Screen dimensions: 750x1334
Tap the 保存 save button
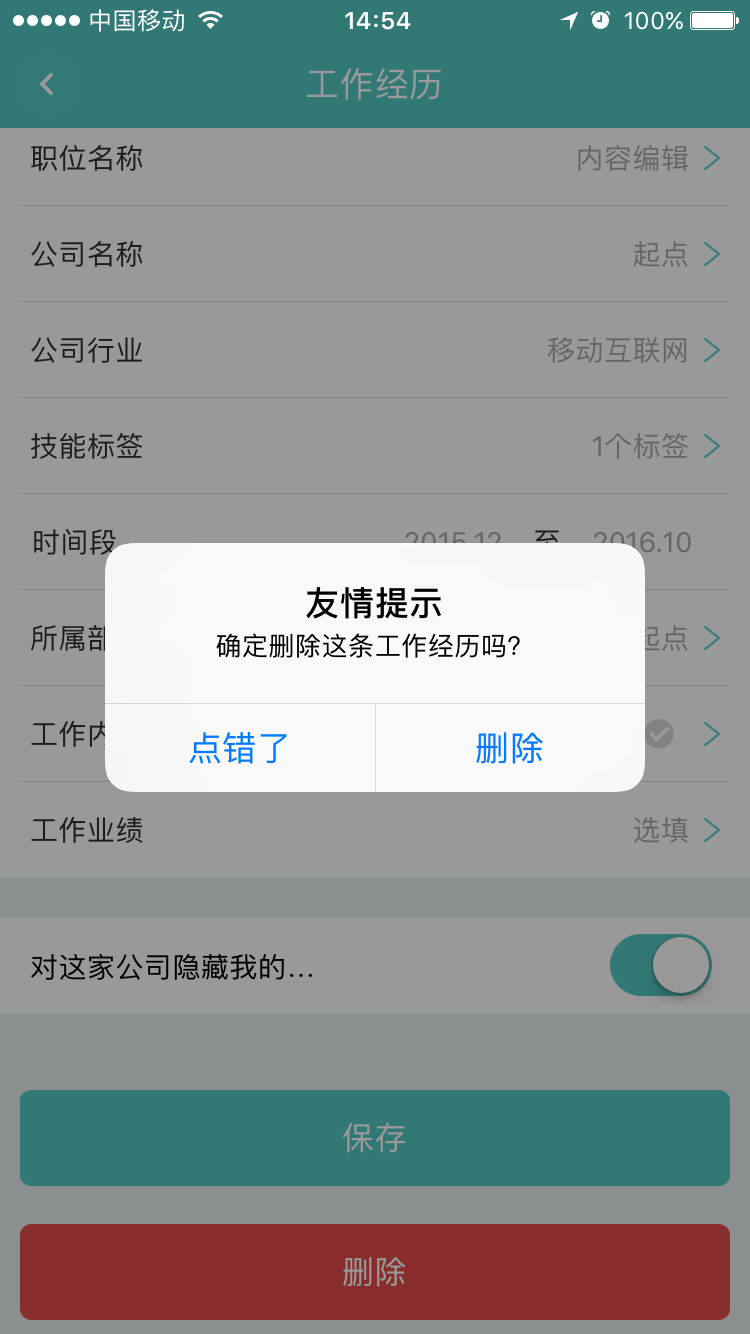click(x=375, y=1138)
